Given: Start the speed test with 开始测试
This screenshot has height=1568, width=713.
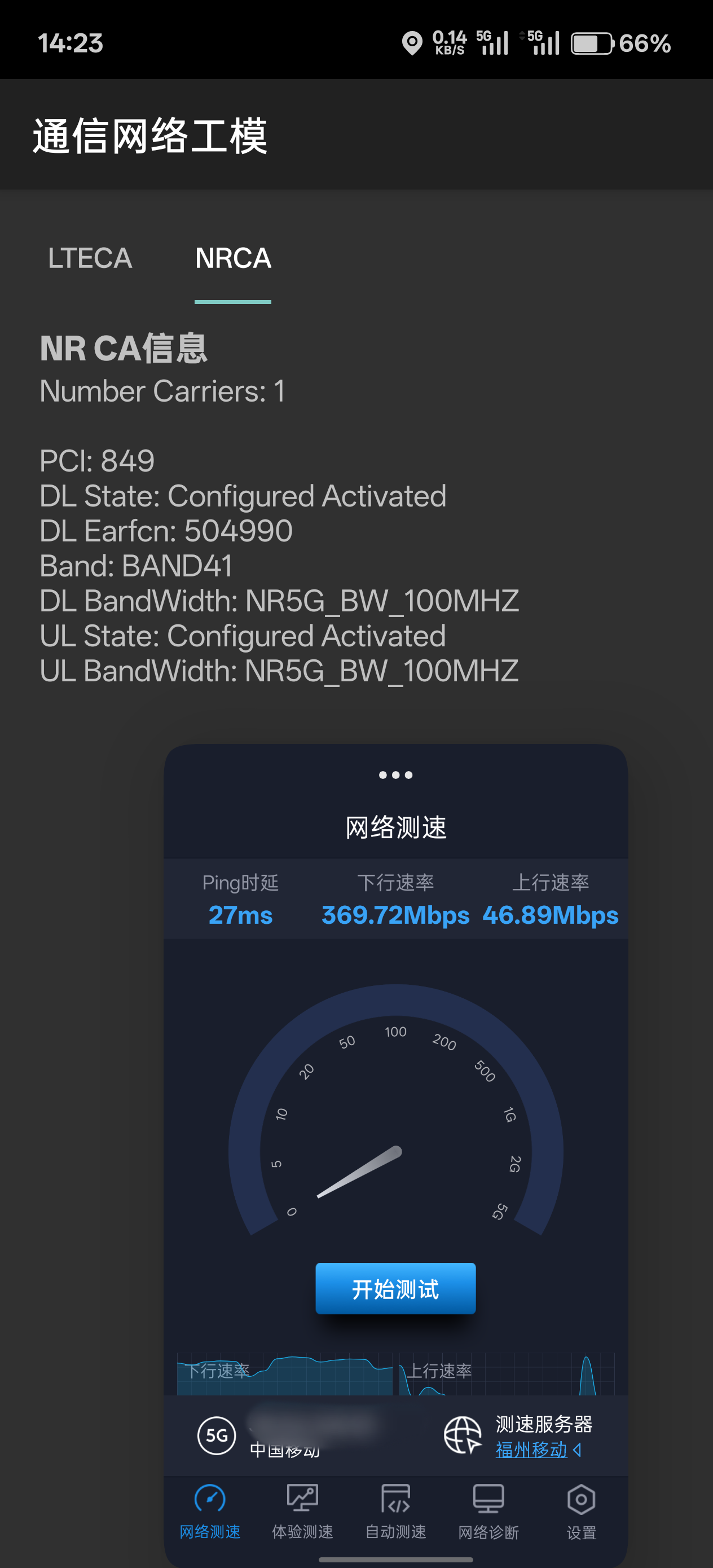Looking at the screenshot, I should click(x=395, y=1289).
